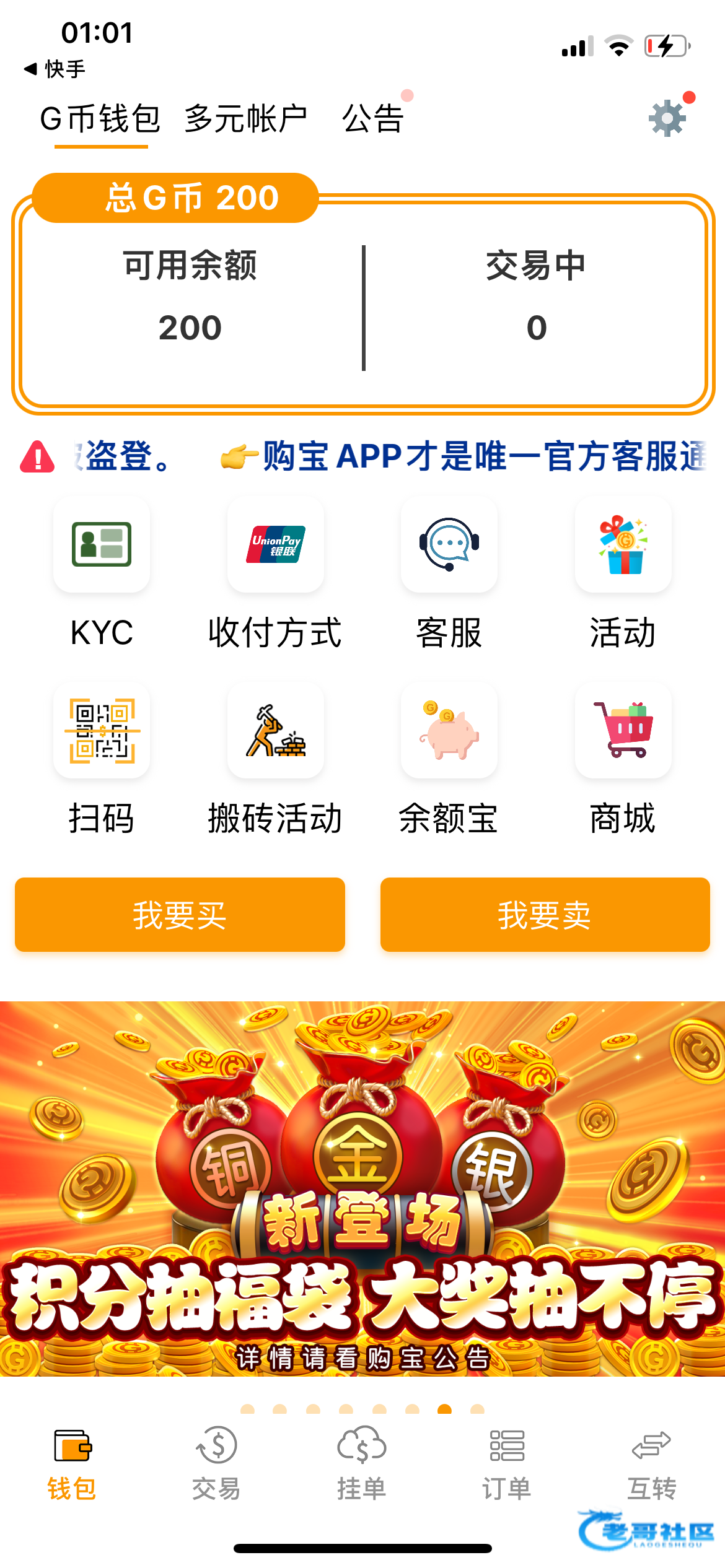Screen dimensions: 725x1568
Task: Open the 活动 gift icon
Action: 623,545
